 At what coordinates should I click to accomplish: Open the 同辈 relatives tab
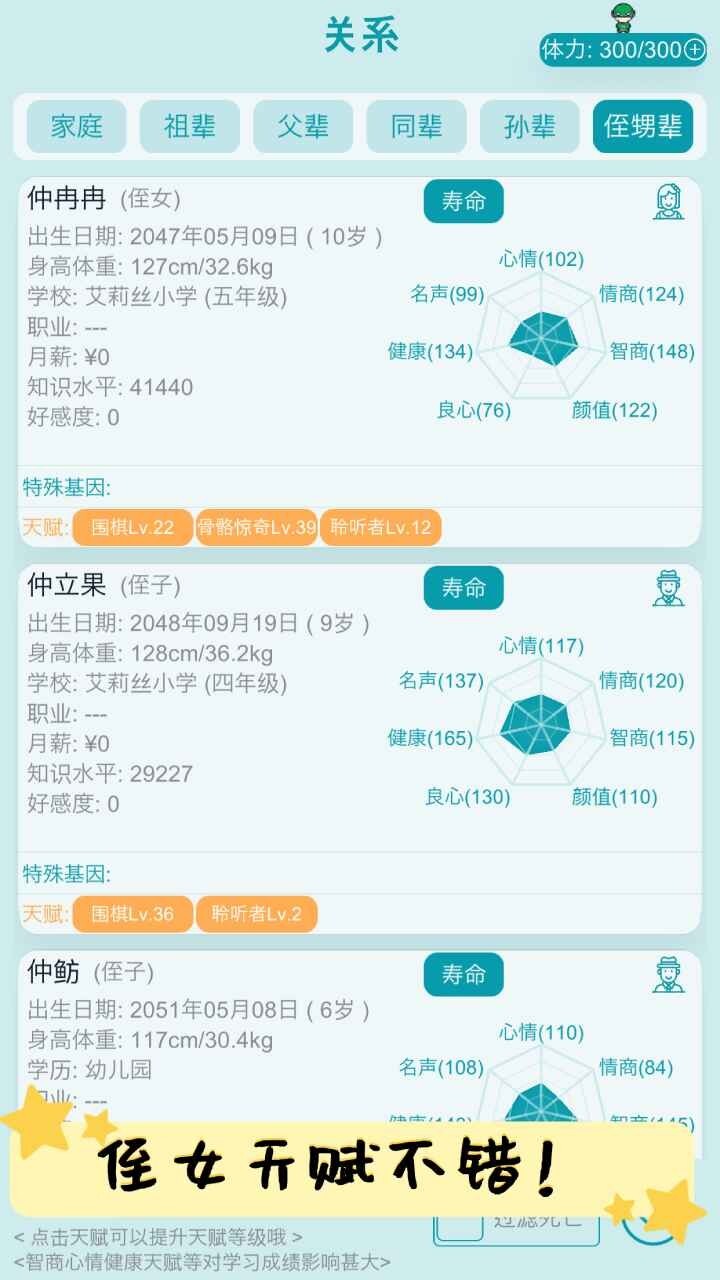pyautogui.click(x=415, y=126)
